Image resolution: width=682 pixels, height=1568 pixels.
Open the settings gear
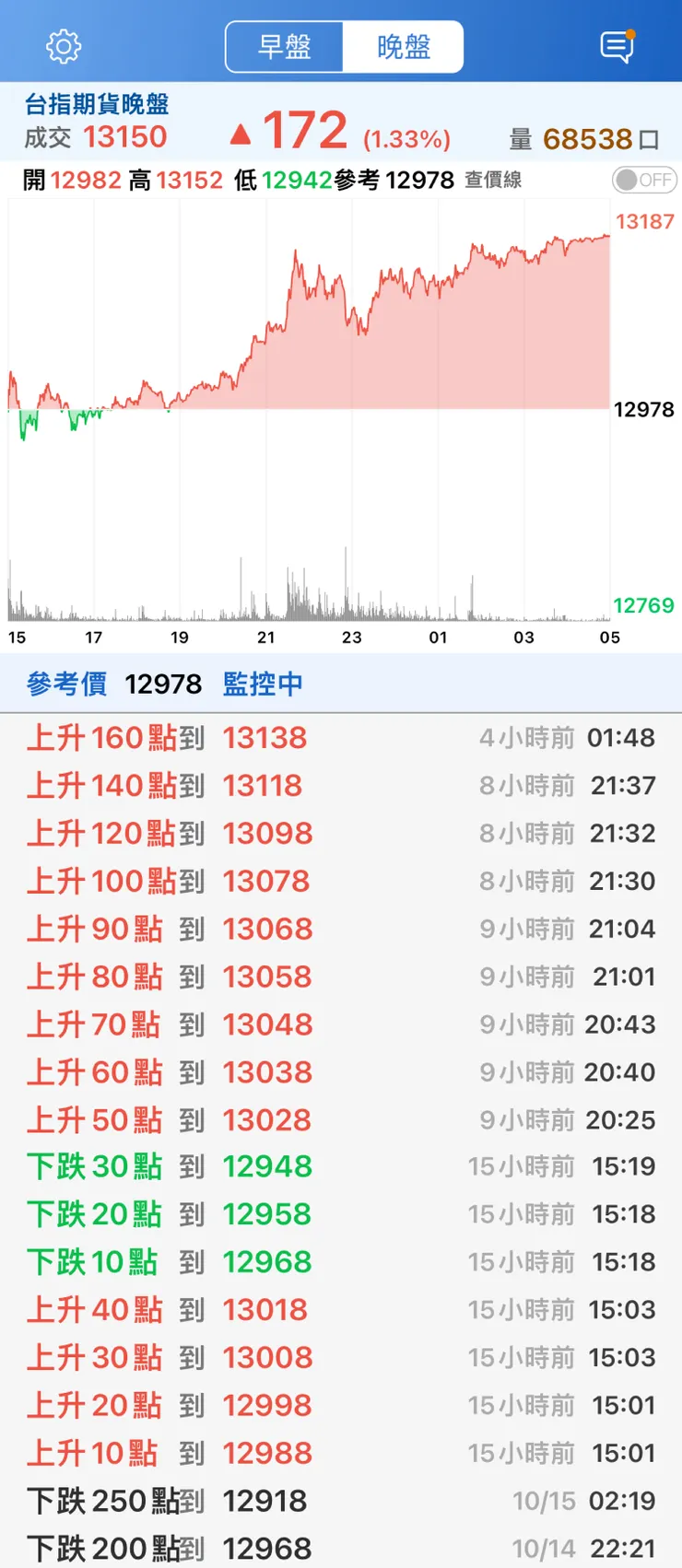click(64, 46)
